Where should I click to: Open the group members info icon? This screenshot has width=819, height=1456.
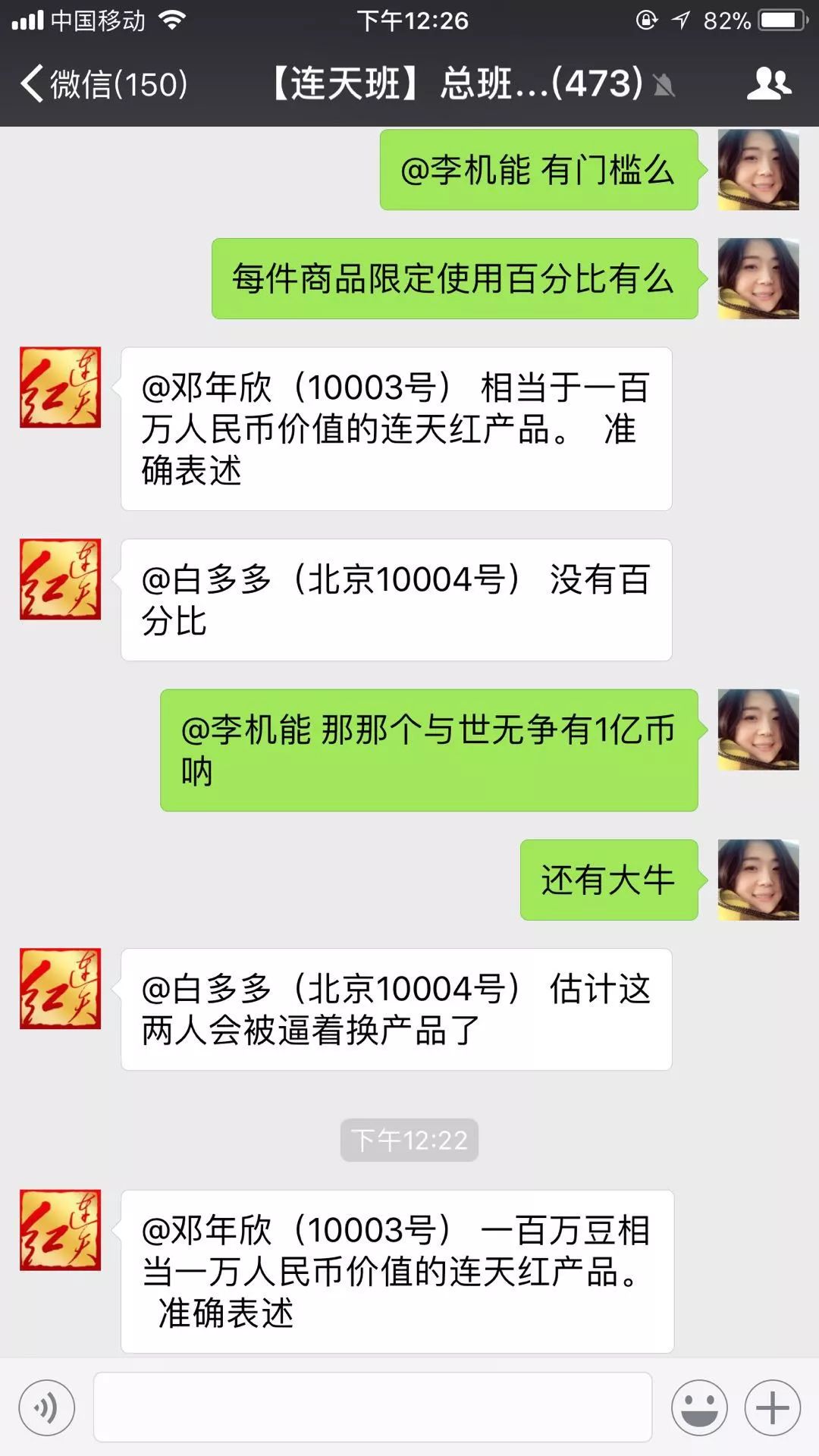[x=769, y=83]
